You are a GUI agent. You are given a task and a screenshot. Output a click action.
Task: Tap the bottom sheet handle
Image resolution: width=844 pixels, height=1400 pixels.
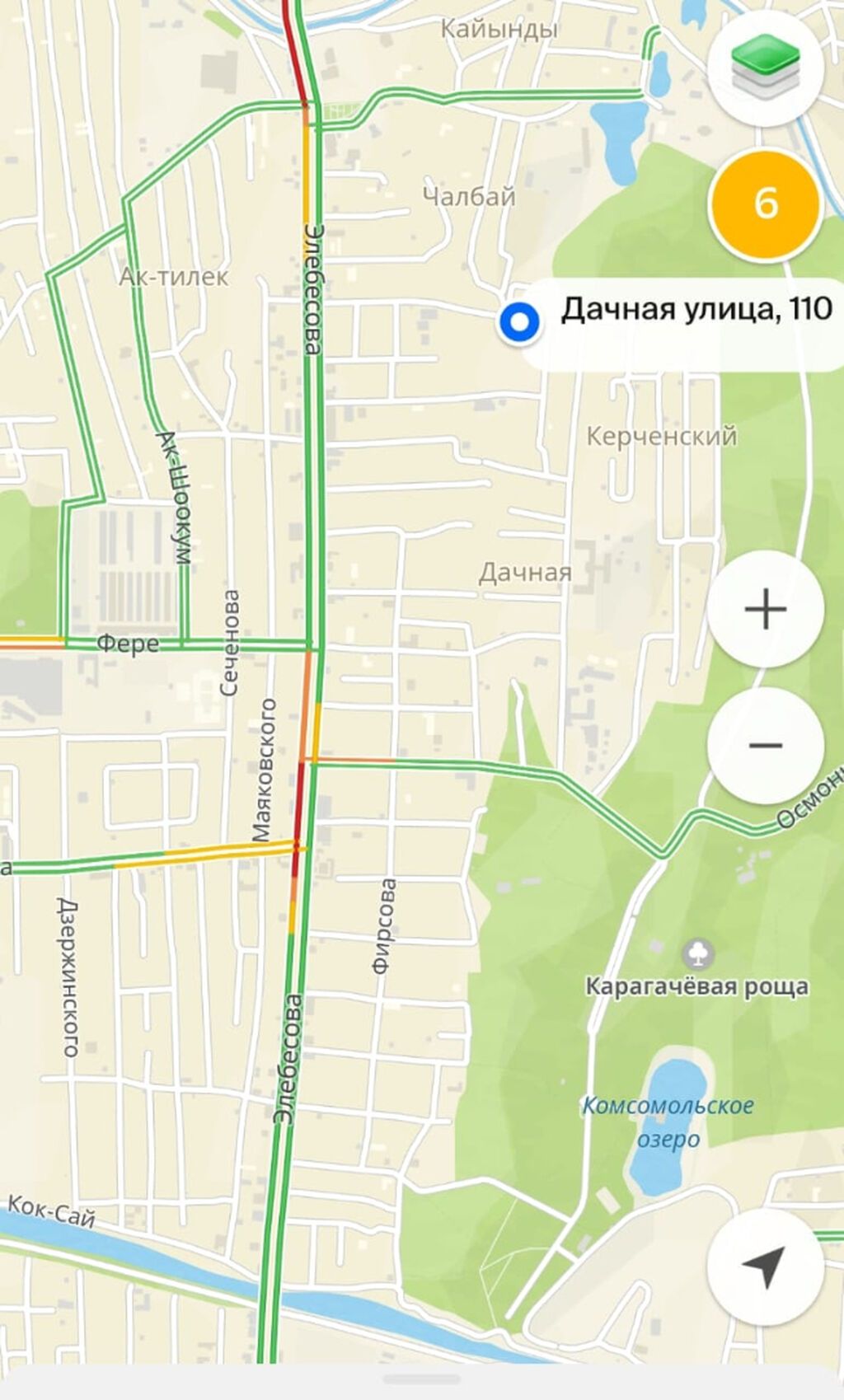click(422, 1379)
